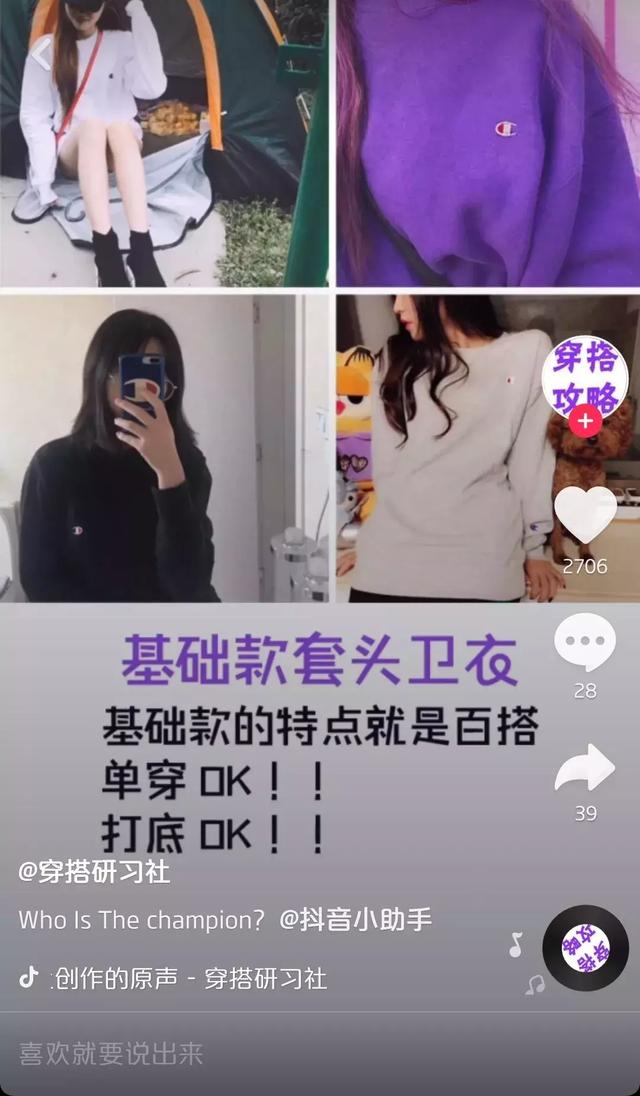Open the spinning music disc
This screenshot has width=640, height=1096.
585,948
